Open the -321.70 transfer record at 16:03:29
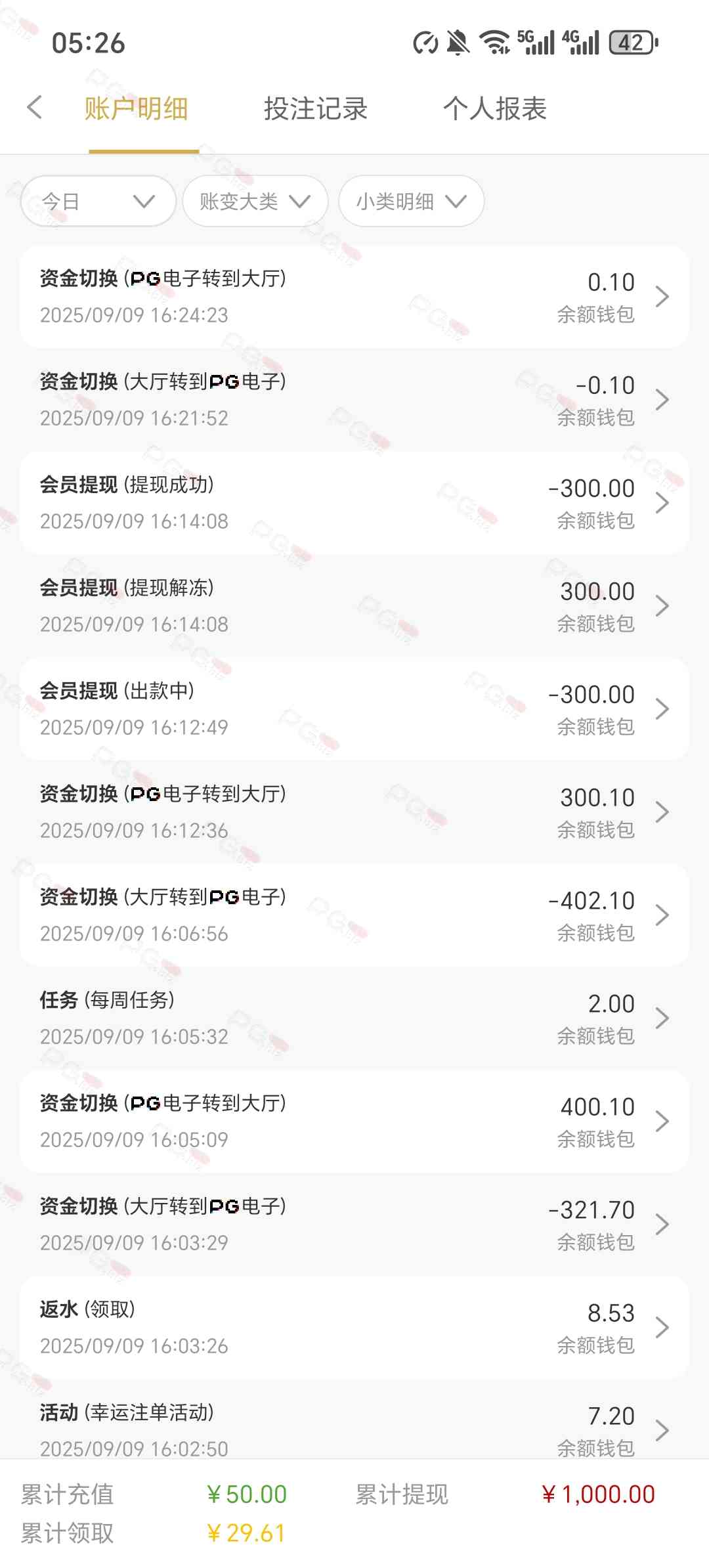Image resolution: width=709 pixels, height=1568 pixels. tap(354, 1225)
